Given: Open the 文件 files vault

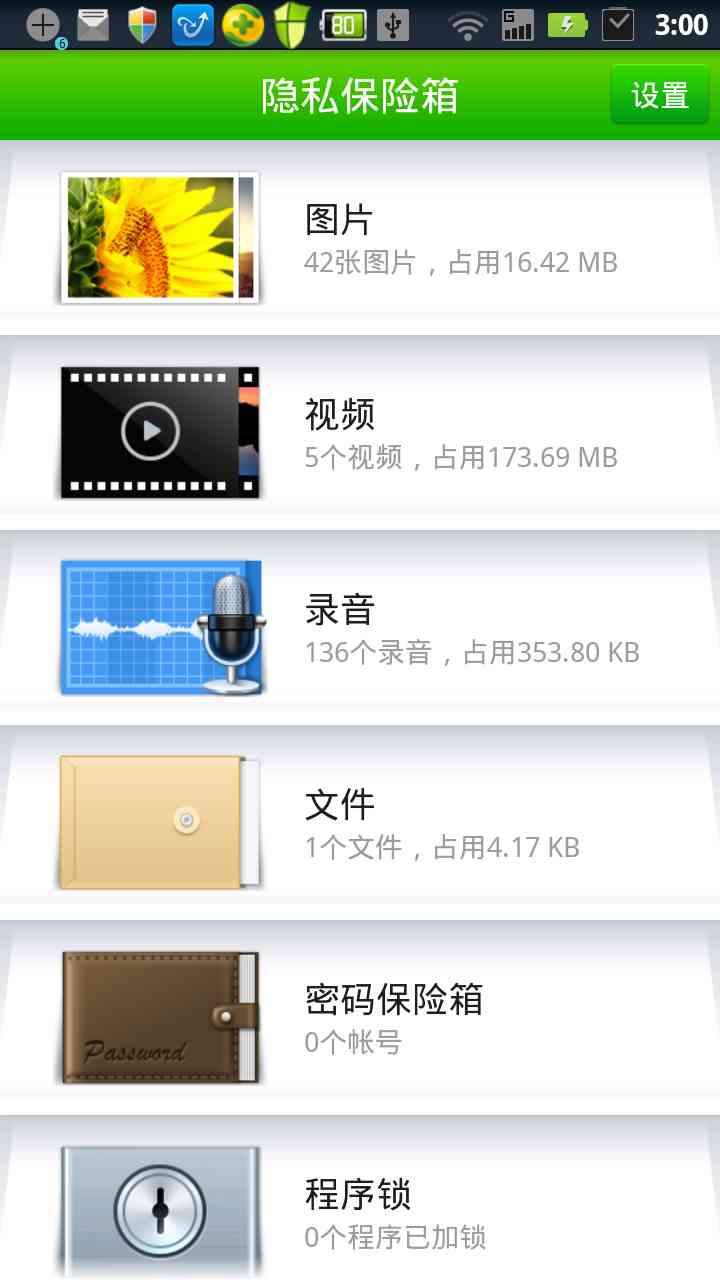Looking at the screenshot, I should 360,823.
